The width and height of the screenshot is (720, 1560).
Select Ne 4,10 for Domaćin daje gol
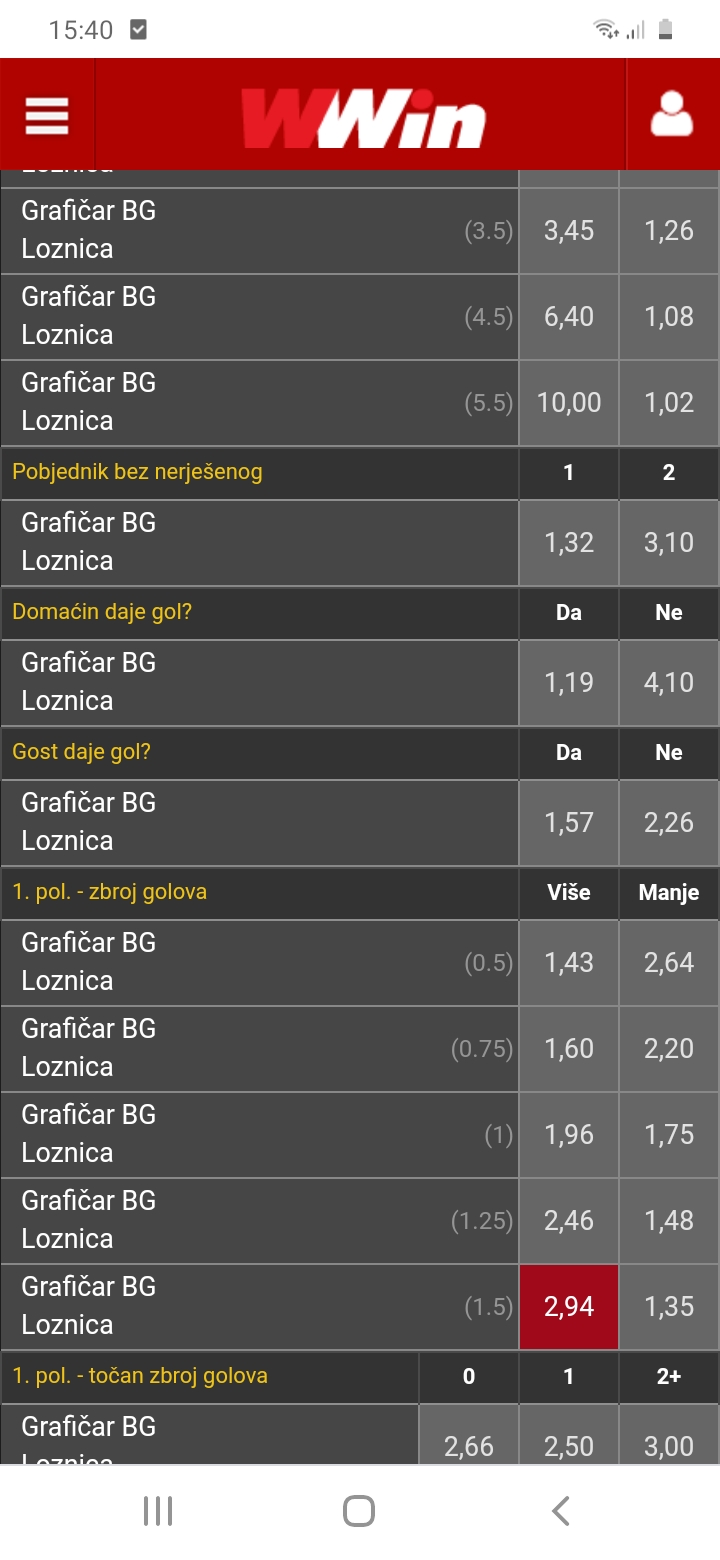669,683
